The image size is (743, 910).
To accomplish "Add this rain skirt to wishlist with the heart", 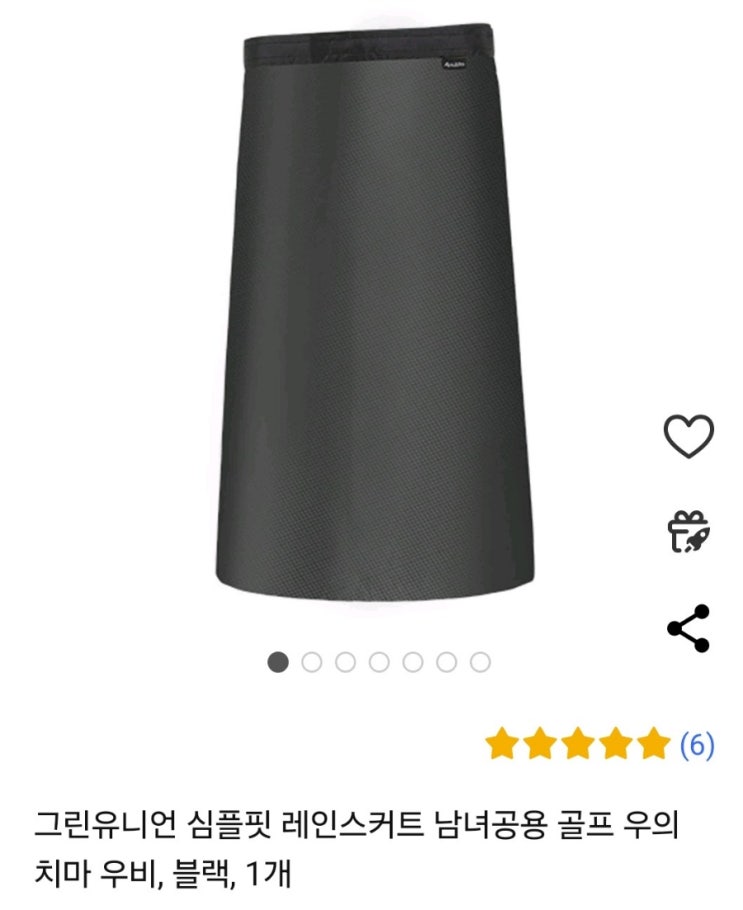I will point(689,436).
